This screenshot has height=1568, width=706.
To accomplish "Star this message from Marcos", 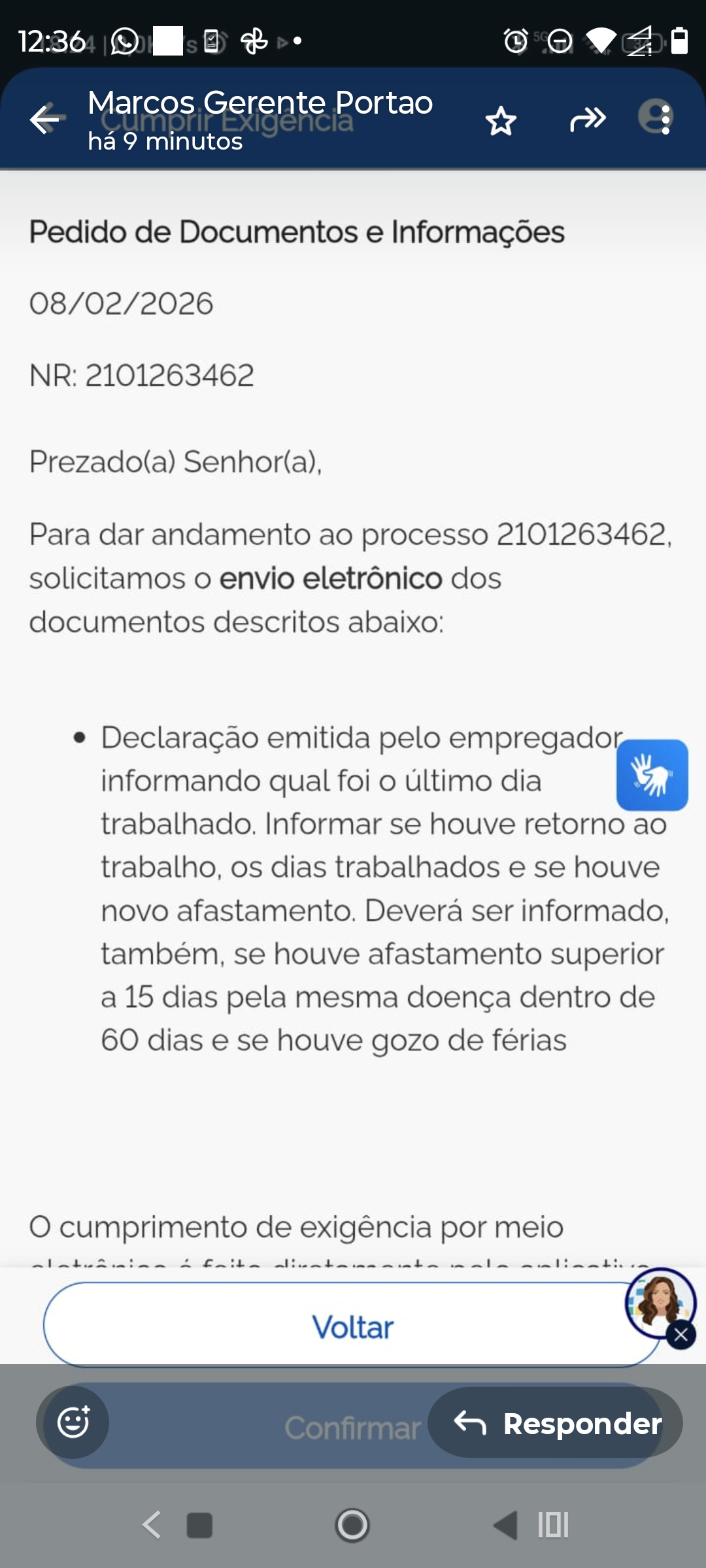I will [501, 121].
